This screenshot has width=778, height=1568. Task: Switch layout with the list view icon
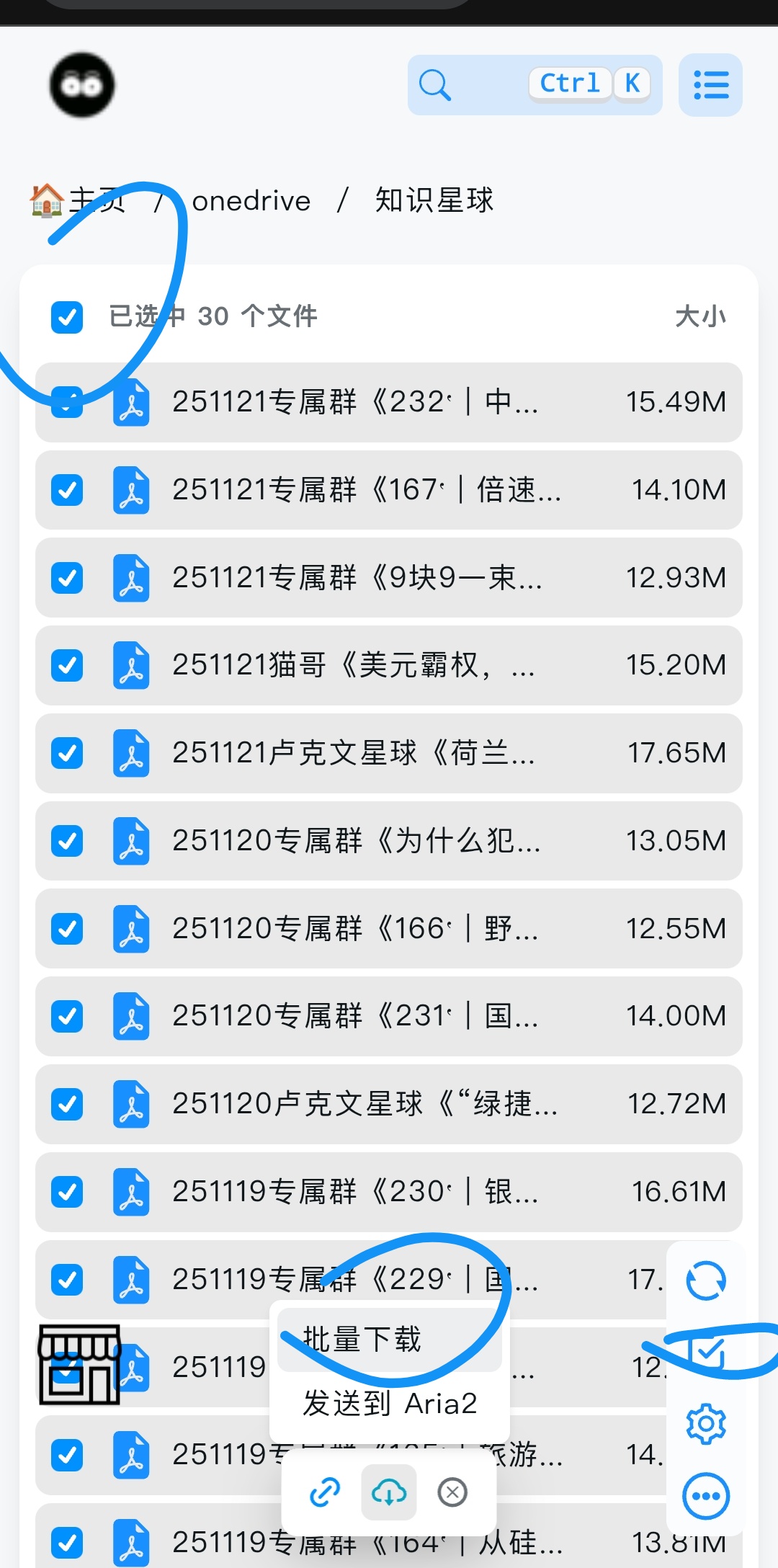pyautogui.click(x=710, y=85)
